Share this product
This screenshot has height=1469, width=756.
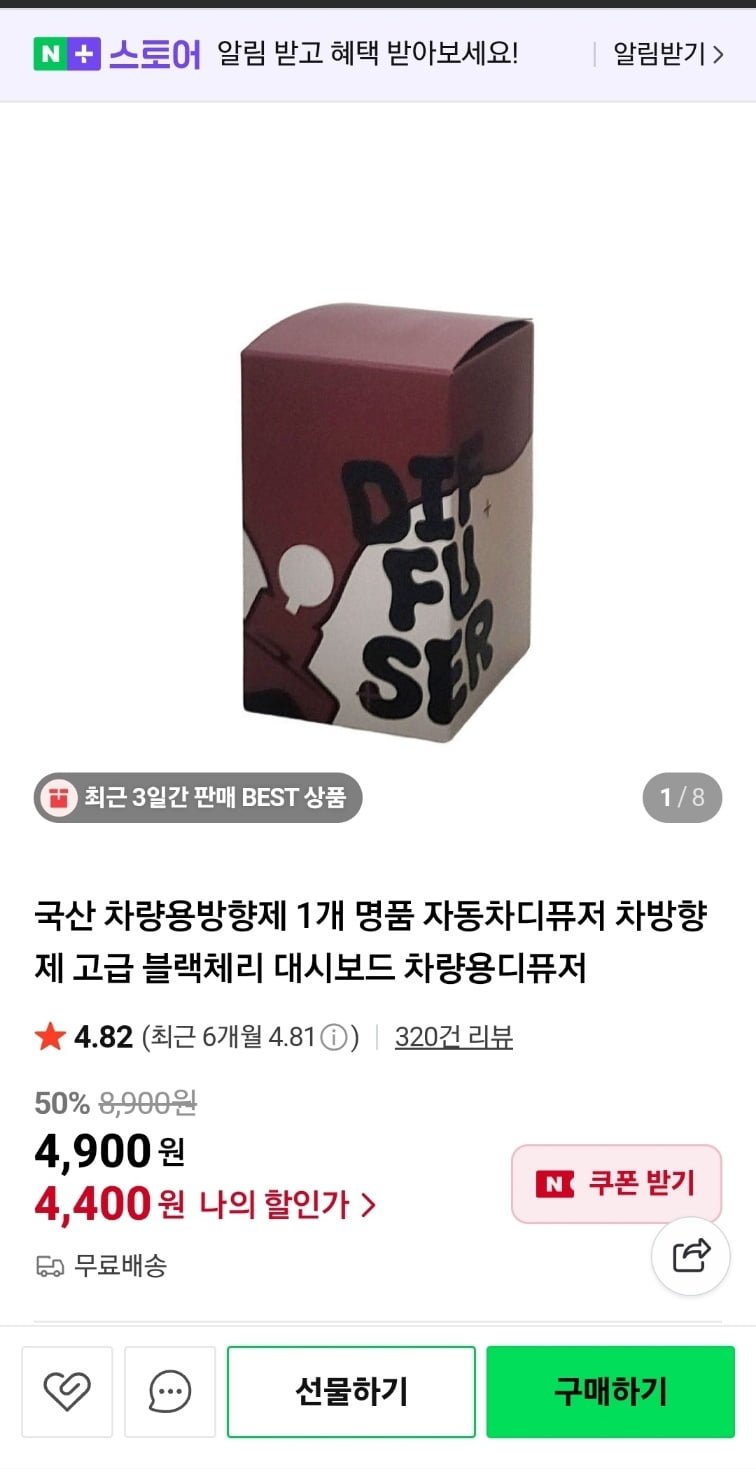[691, 1255]
